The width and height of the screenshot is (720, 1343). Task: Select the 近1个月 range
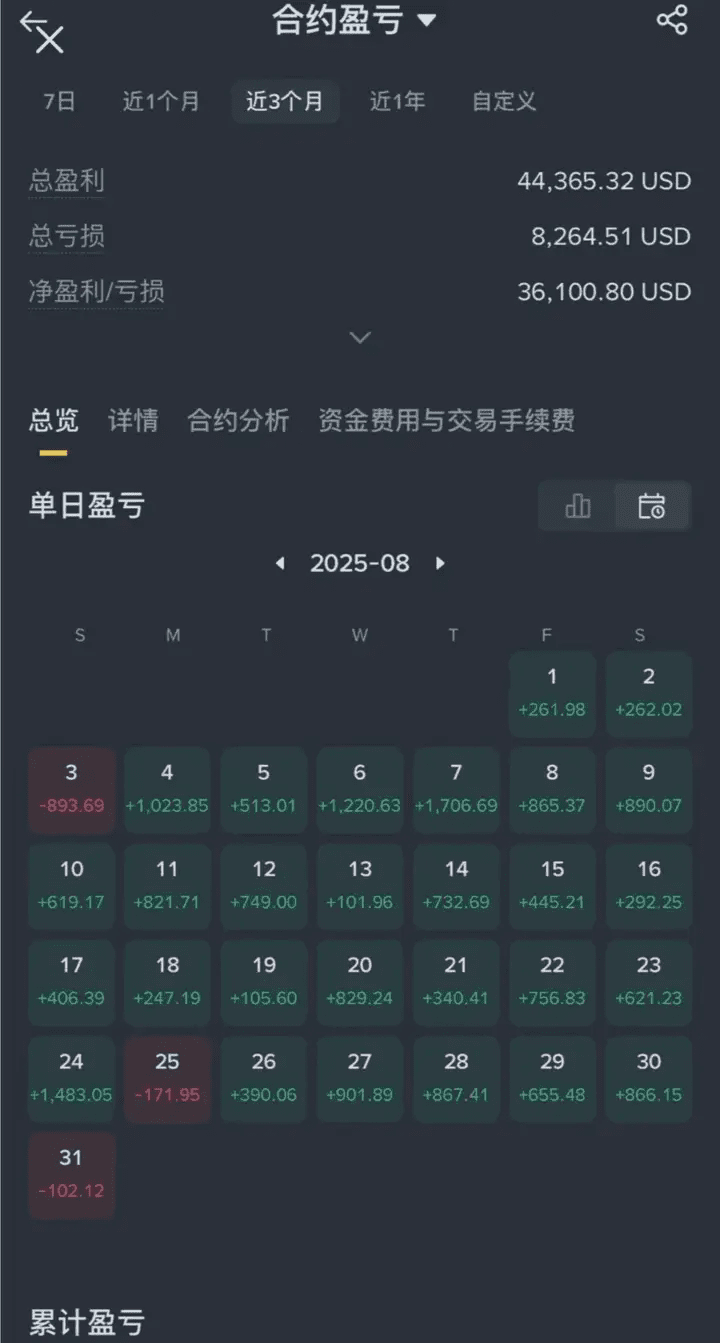coord(161,101)
